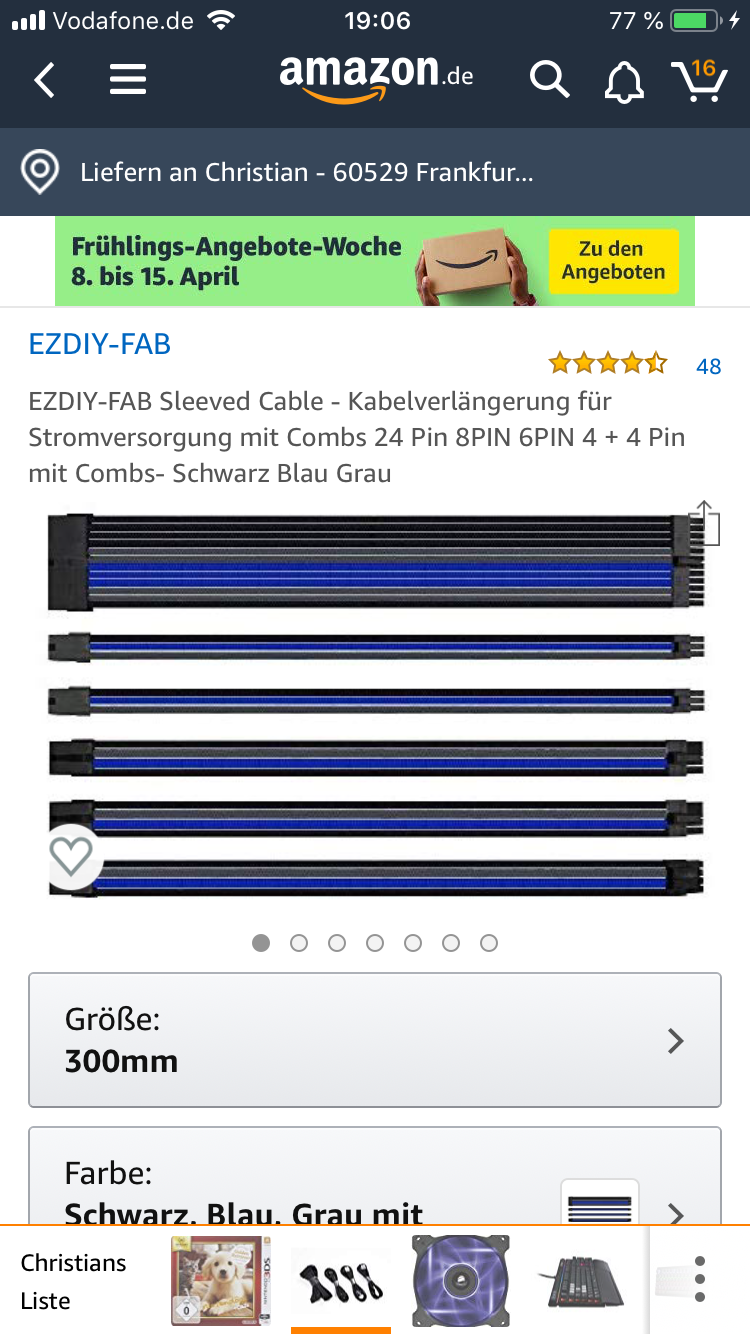The height and width of the screenshot is (1334, 750).
Task: Open the 3DS puppy game in list
Action: point(221,1280)
